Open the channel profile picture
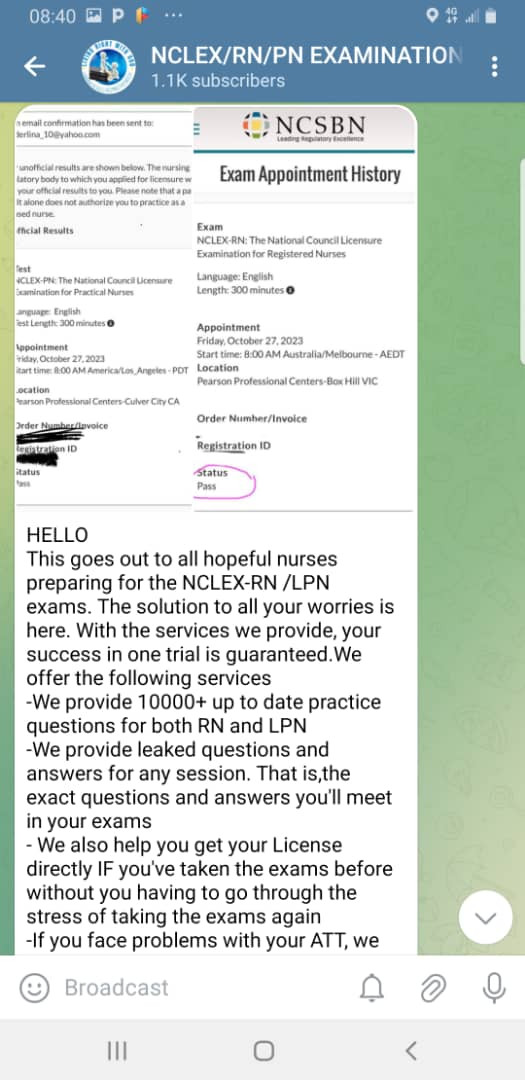The image size is (525, 1080). [x=107, y=67]
